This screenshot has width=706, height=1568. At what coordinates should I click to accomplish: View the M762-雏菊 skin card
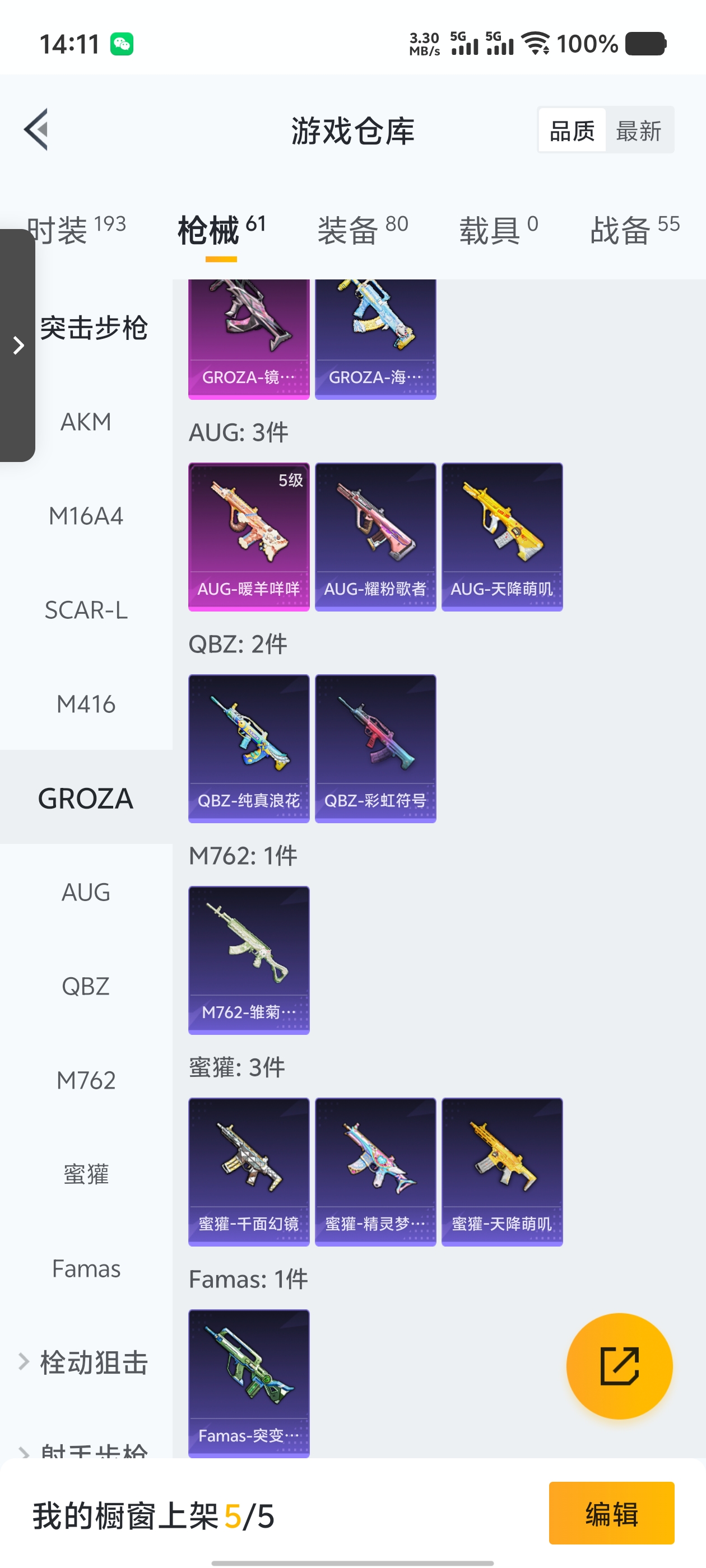pos(249,959)
